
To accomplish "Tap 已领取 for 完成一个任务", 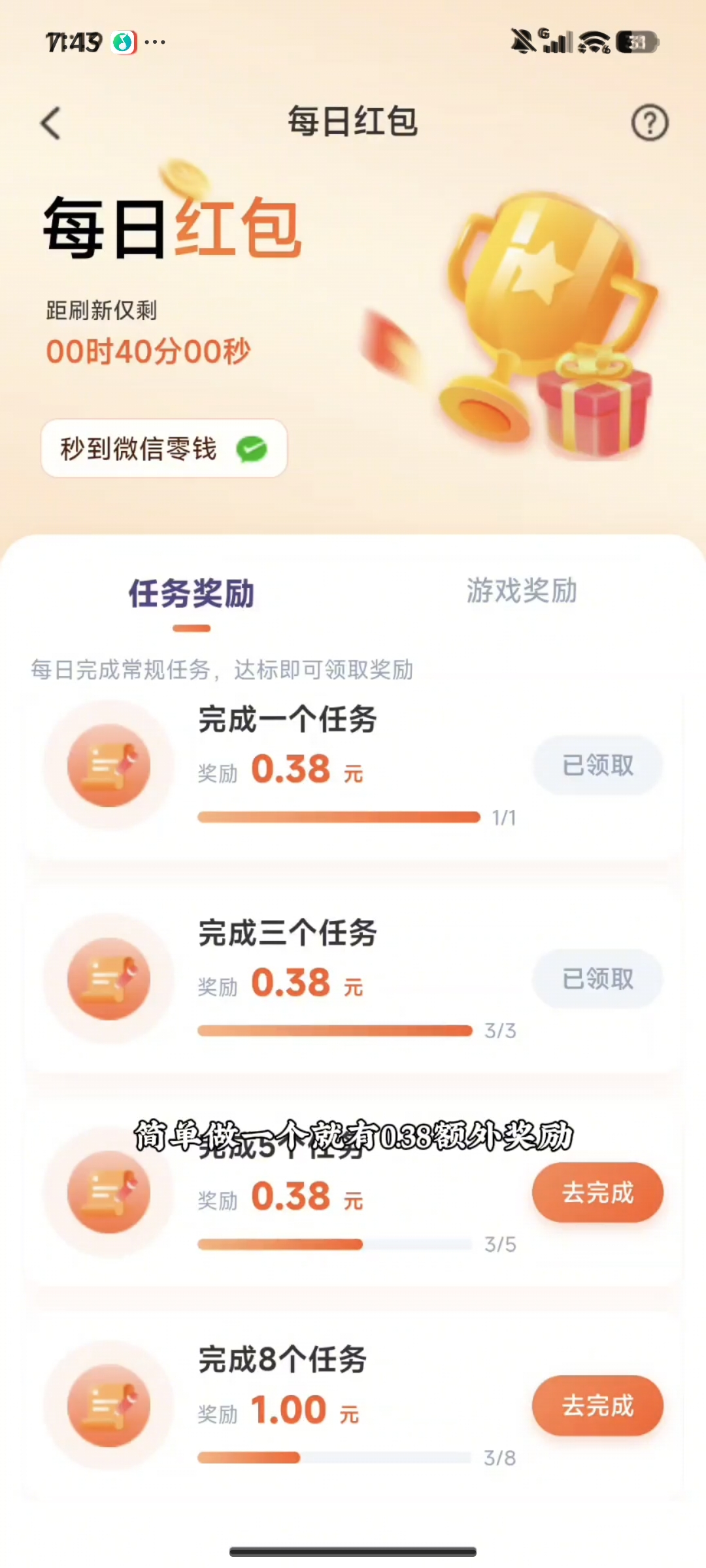I will [597, 765].
